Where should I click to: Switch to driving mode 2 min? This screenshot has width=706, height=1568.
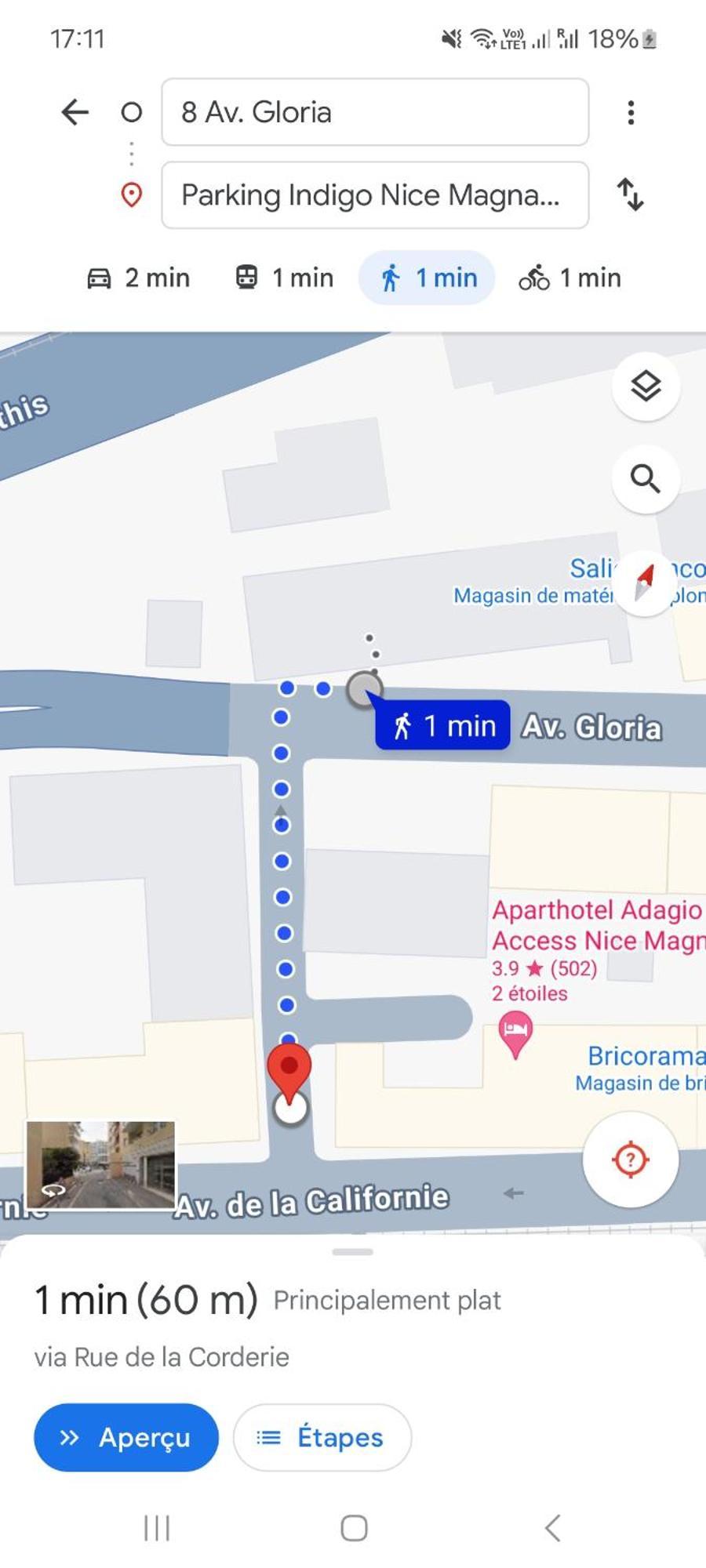(x=138, y=278)
